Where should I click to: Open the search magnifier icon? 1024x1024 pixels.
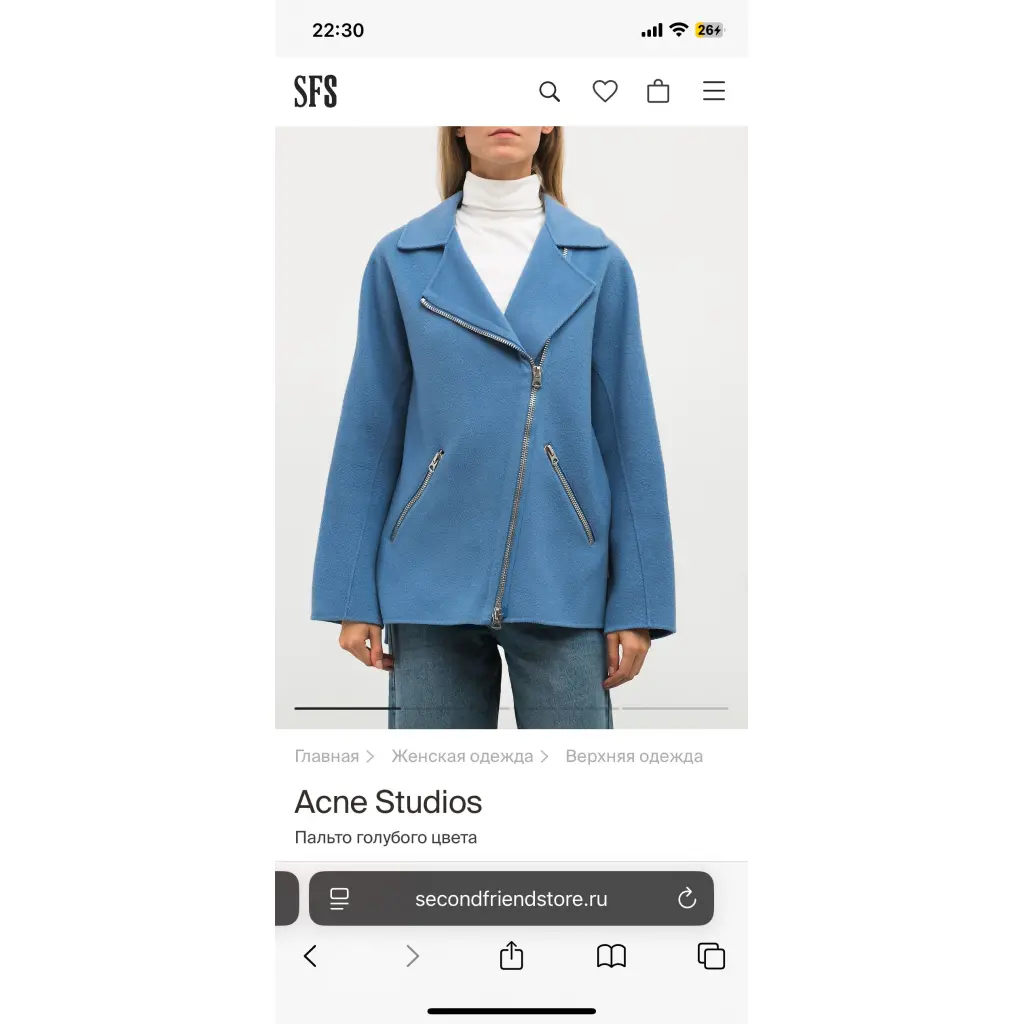549,92
